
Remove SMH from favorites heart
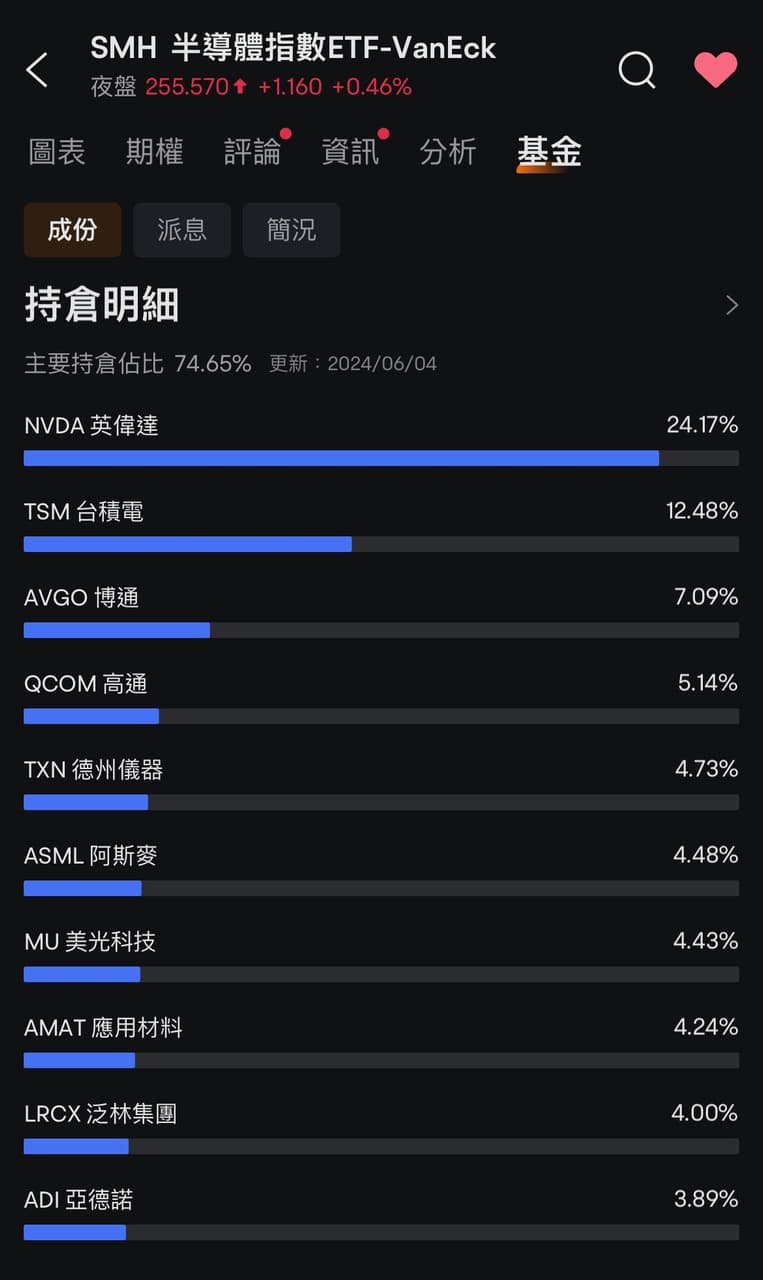click(715, 70)
